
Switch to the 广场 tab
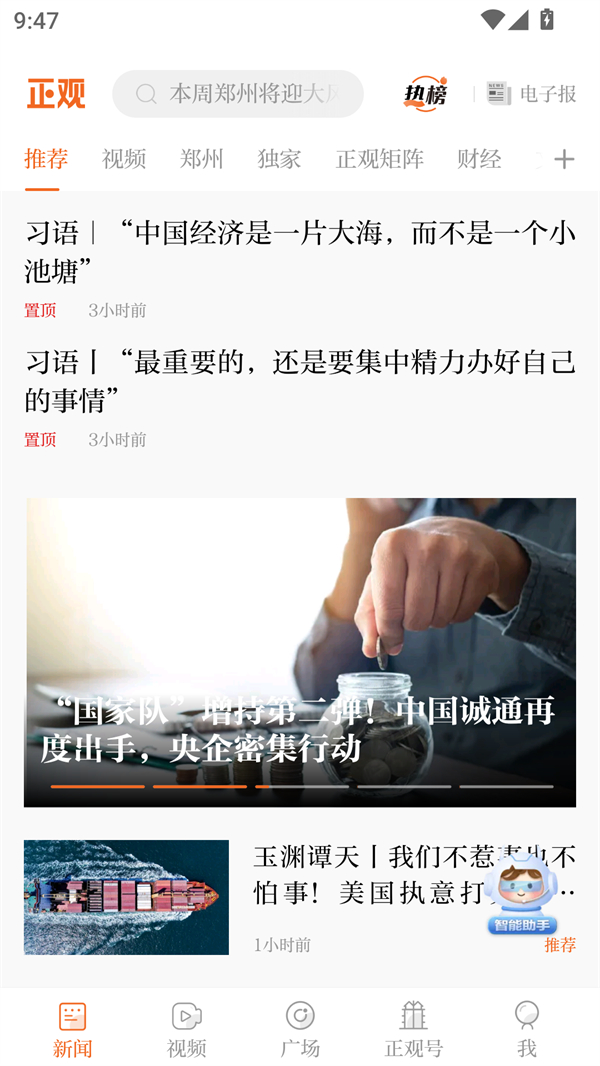click(x=300, y=1029)
